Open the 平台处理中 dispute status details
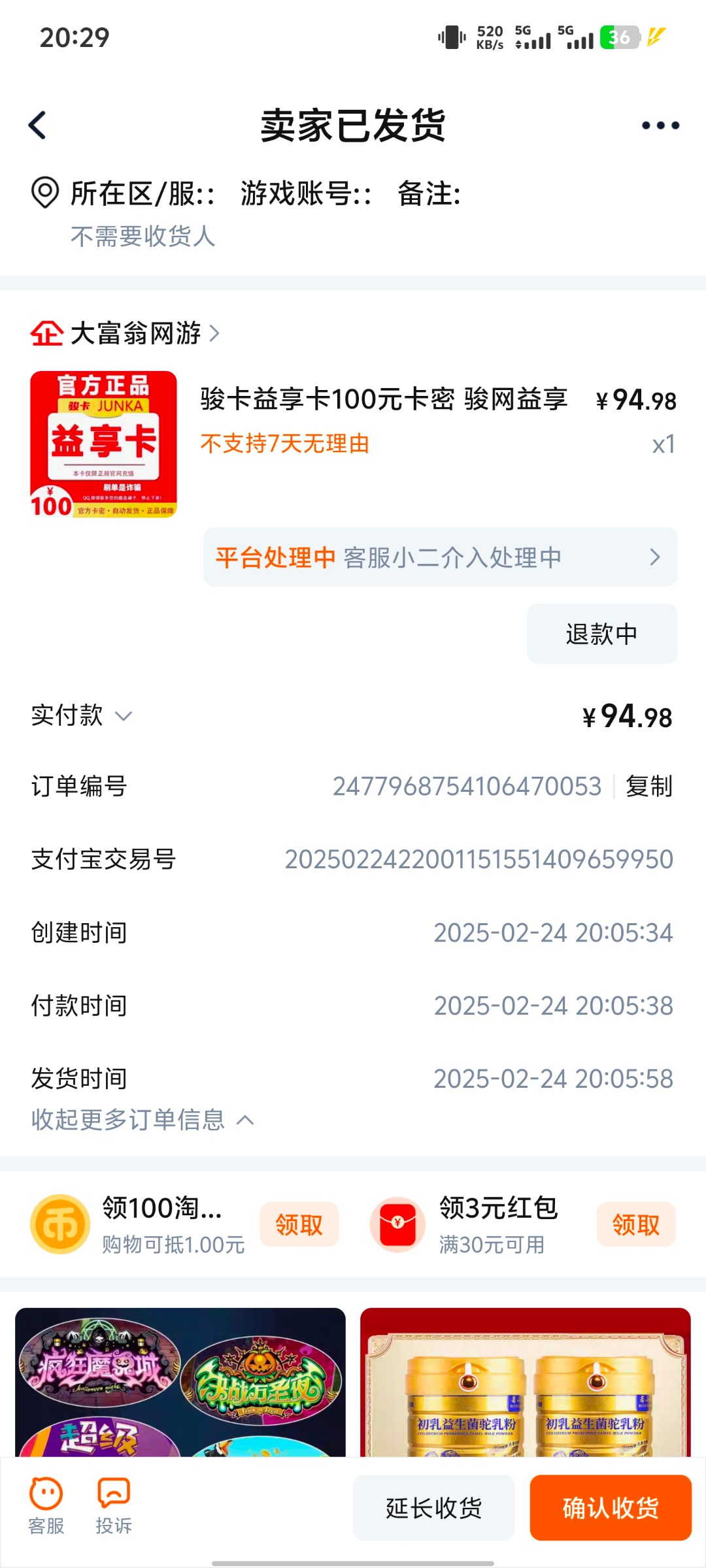706x1568 pixels. click(441, 557)
